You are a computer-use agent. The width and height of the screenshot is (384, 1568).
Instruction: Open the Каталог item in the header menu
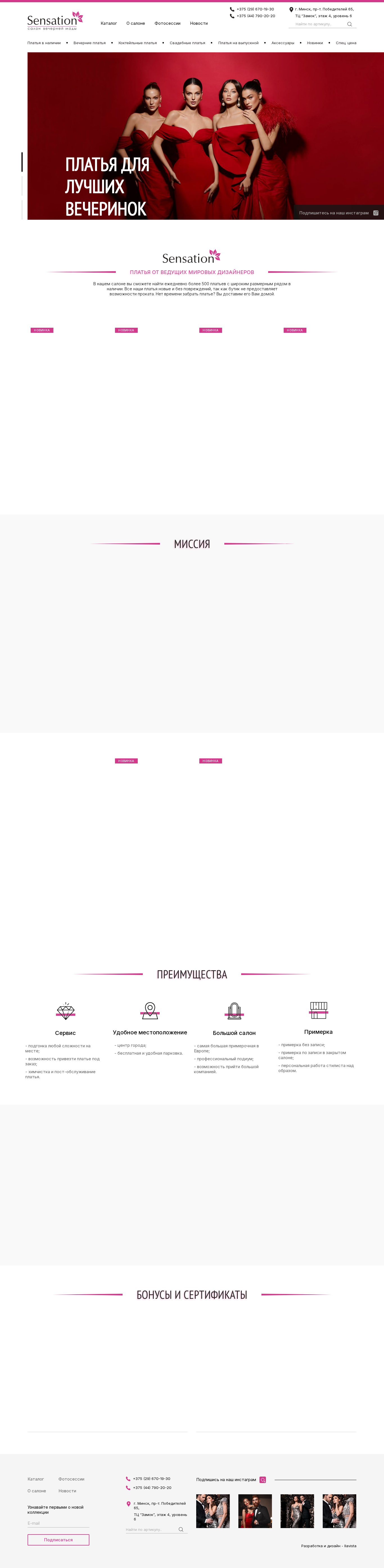[108, 24]
